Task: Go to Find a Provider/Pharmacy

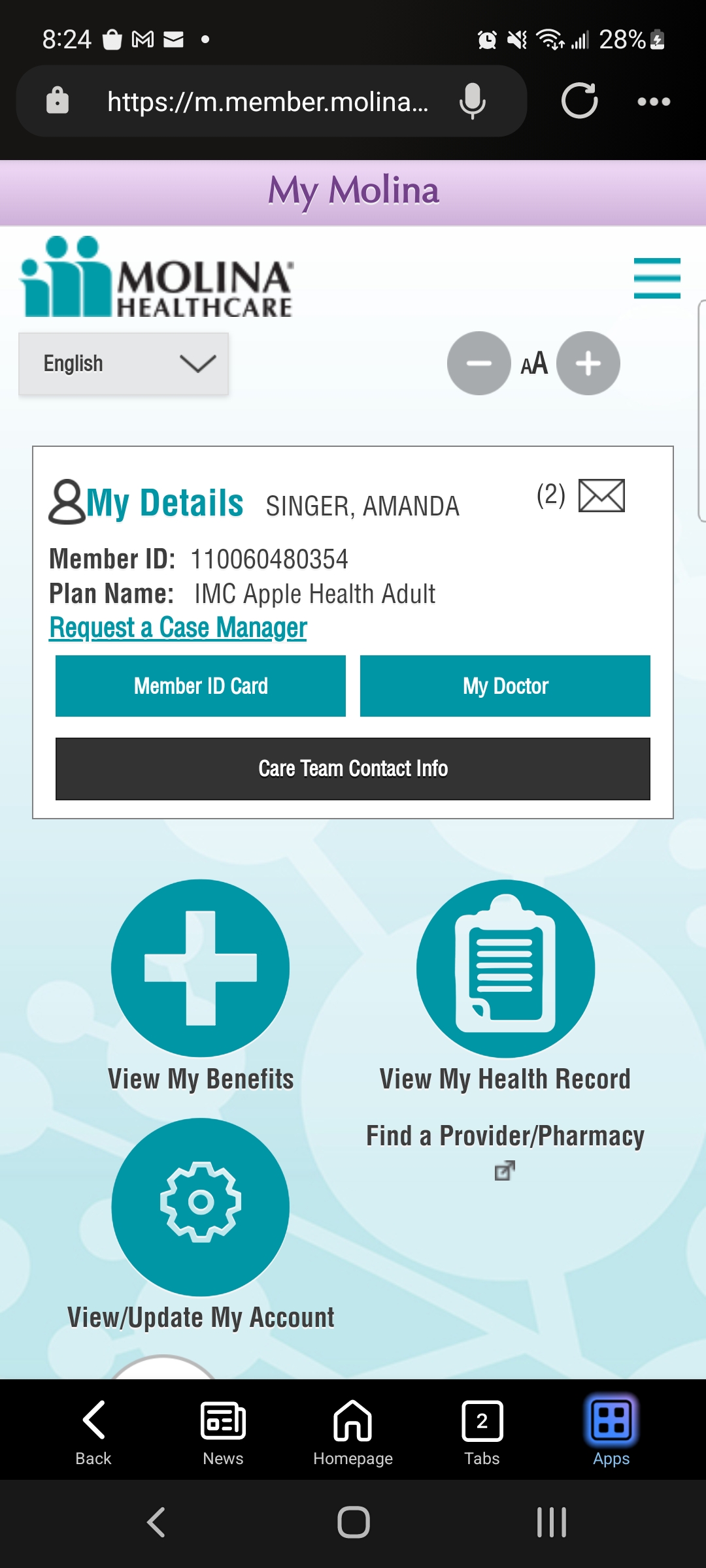Action: coord(505,1137)
